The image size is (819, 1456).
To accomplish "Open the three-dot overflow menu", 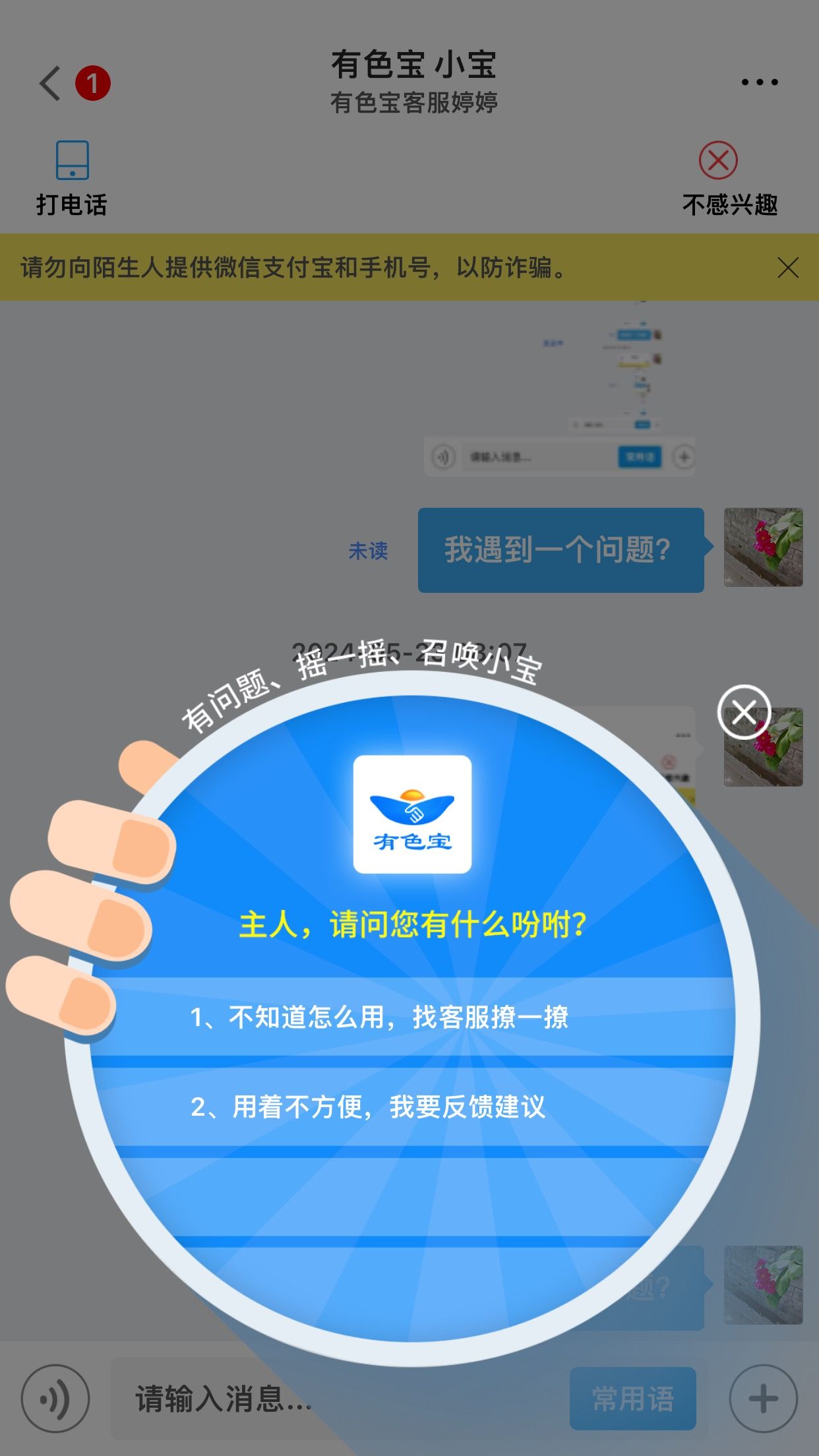I will 760,82.
